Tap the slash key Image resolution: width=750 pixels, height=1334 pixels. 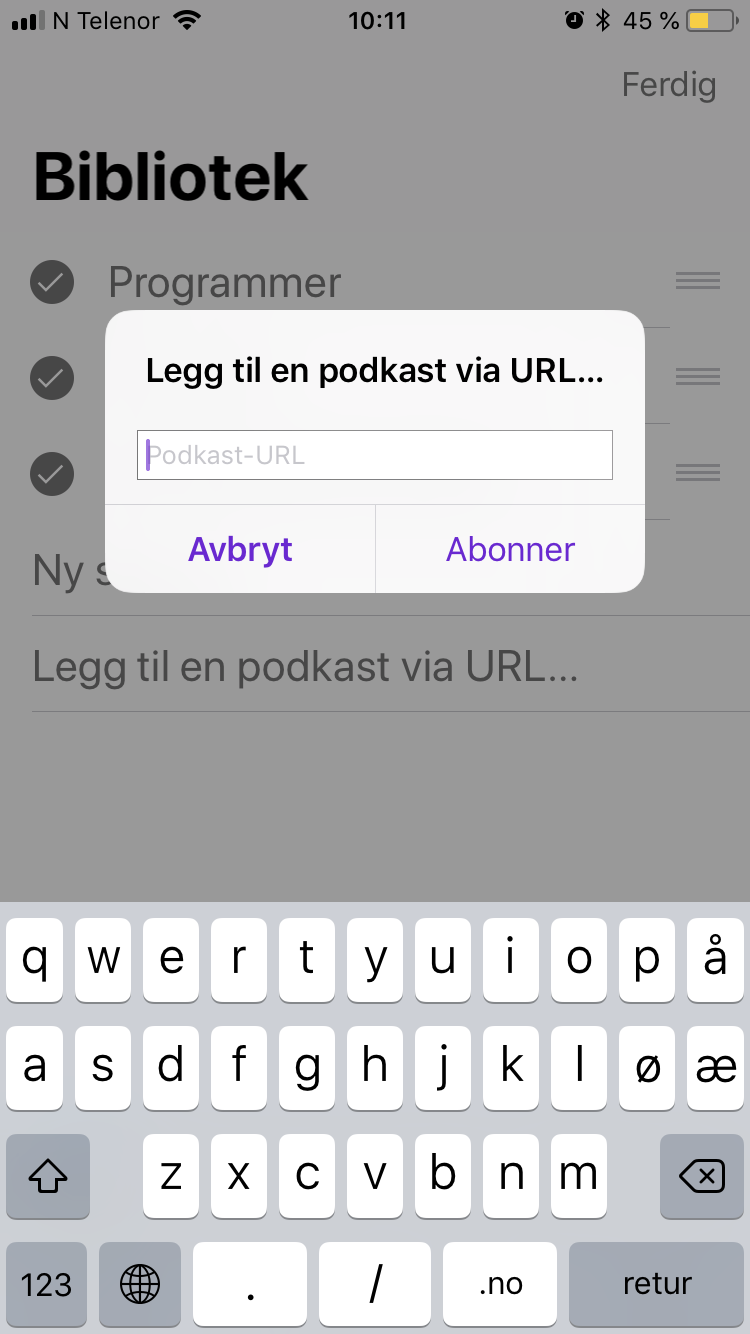point(375,1284)
